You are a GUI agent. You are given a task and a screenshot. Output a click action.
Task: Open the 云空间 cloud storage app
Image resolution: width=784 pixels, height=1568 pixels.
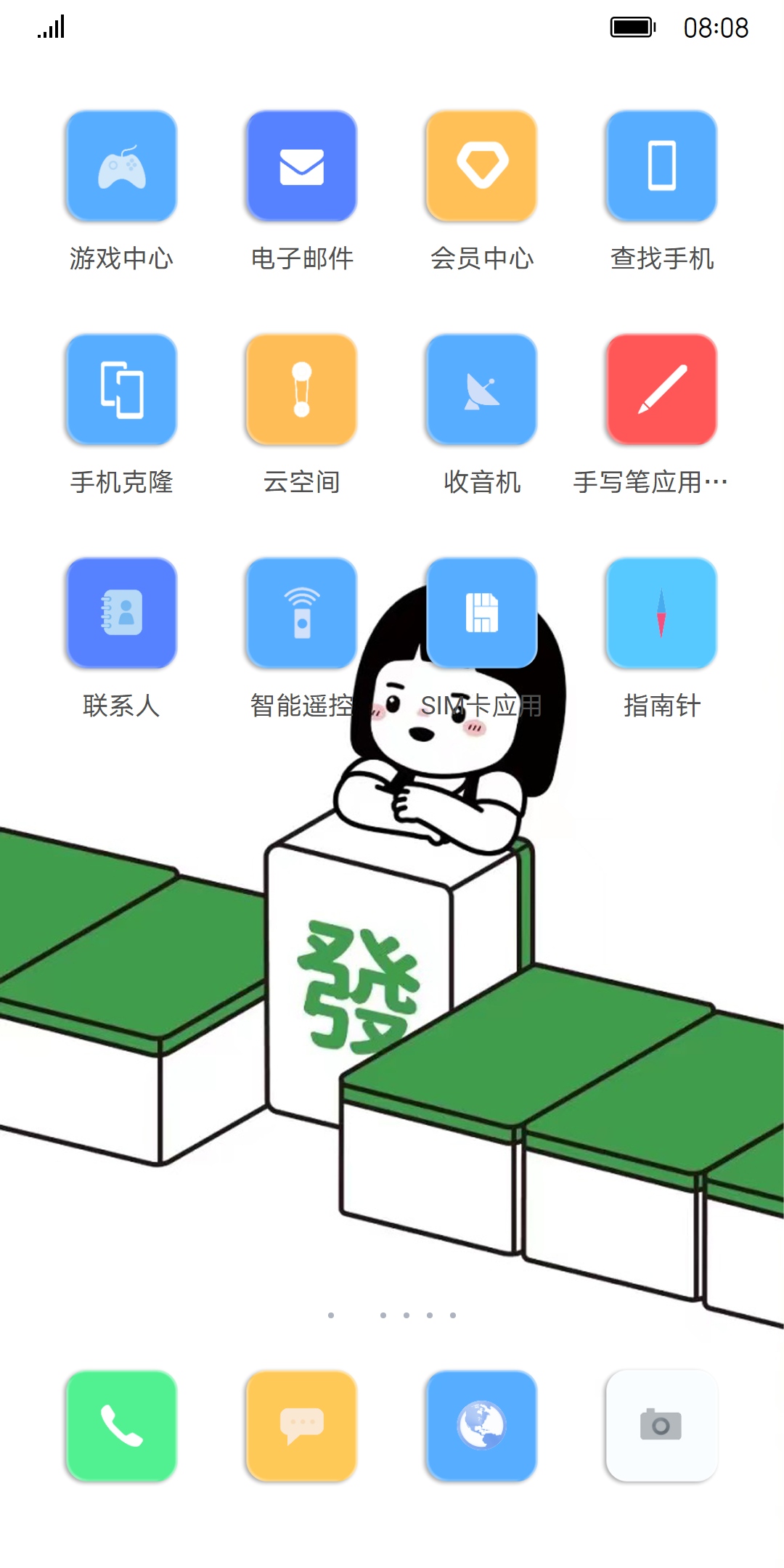(301, 390)
